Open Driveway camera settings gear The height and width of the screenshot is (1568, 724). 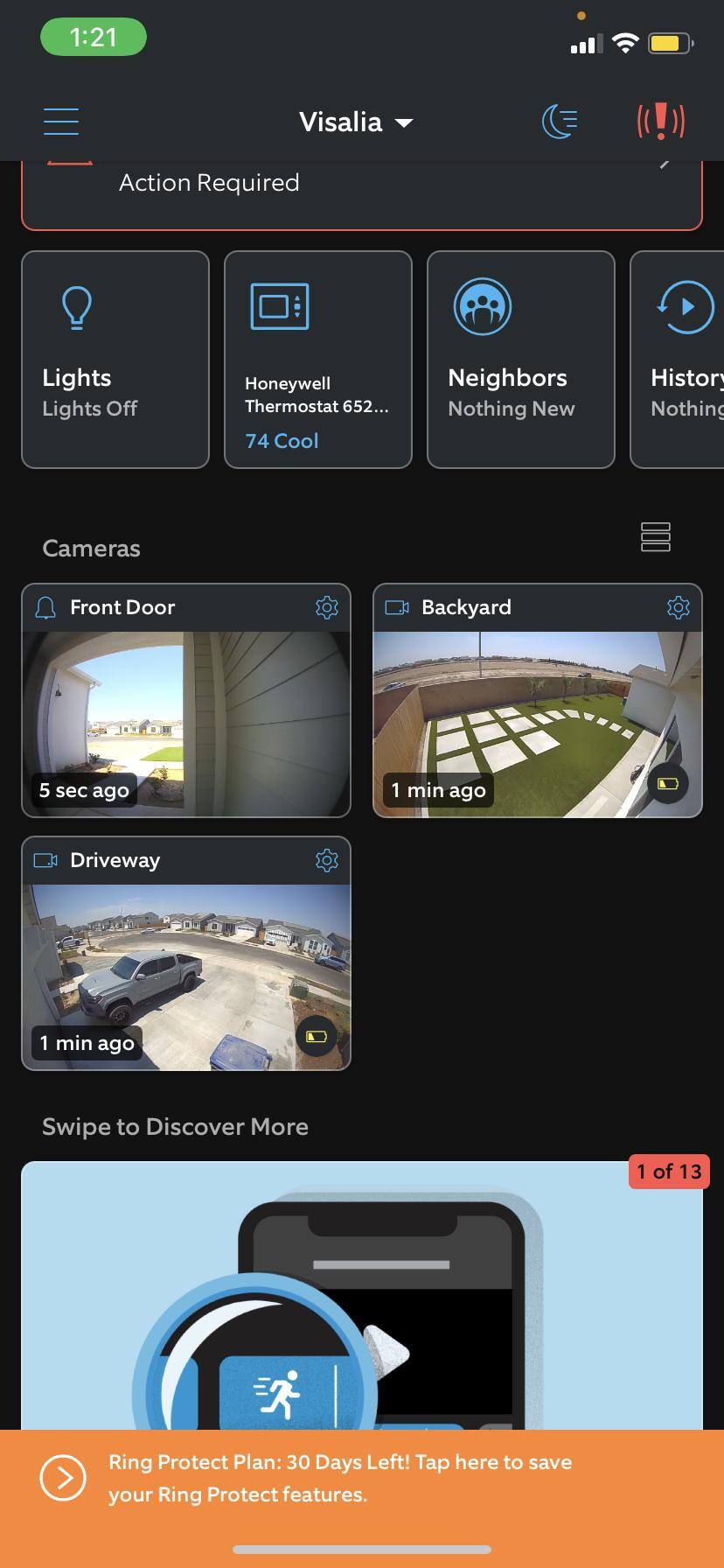click(x=327, y=860)
